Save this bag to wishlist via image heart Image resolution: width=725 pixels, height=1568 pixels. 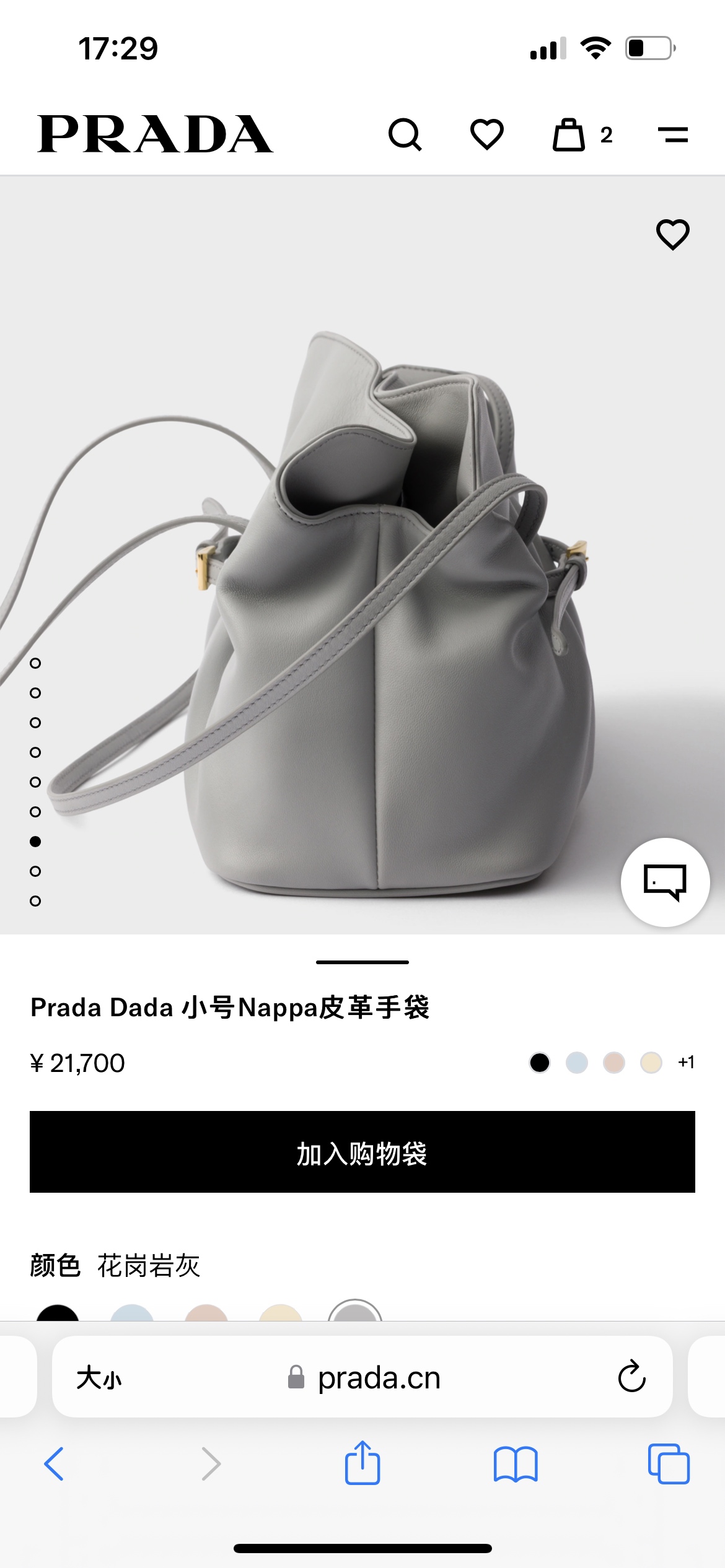[673, 235]
